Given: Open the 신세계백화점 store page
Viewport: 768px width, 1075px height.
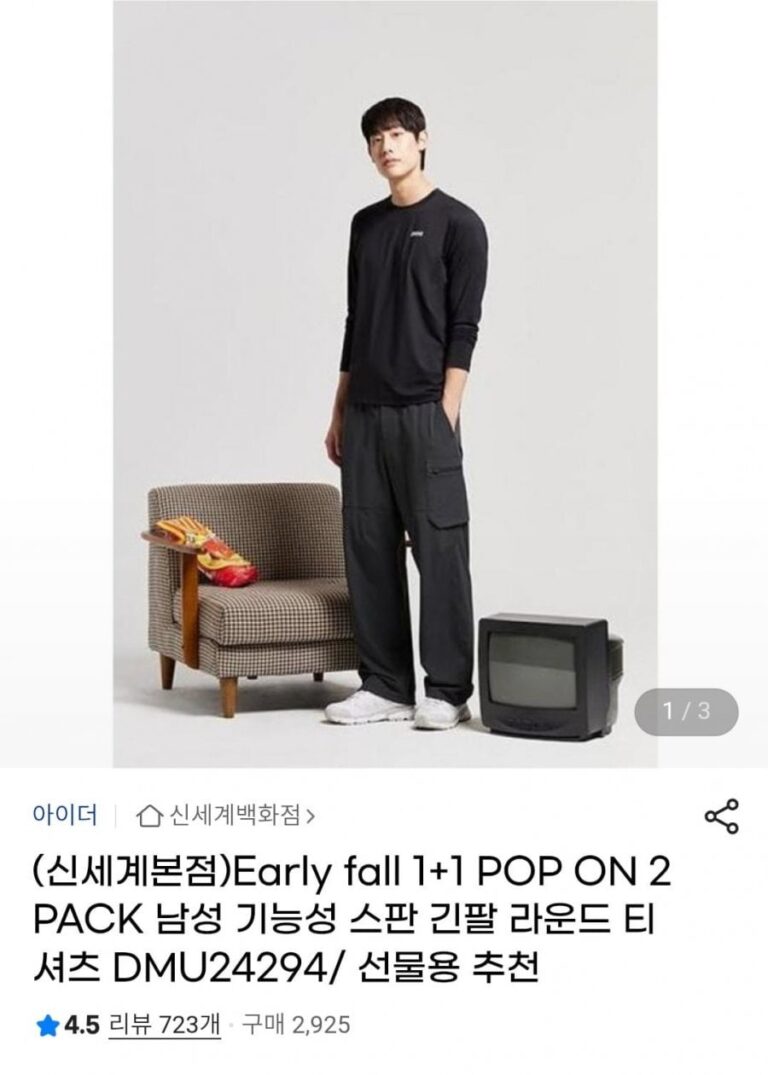Looking at the screenshot, I should coord(228,816).
